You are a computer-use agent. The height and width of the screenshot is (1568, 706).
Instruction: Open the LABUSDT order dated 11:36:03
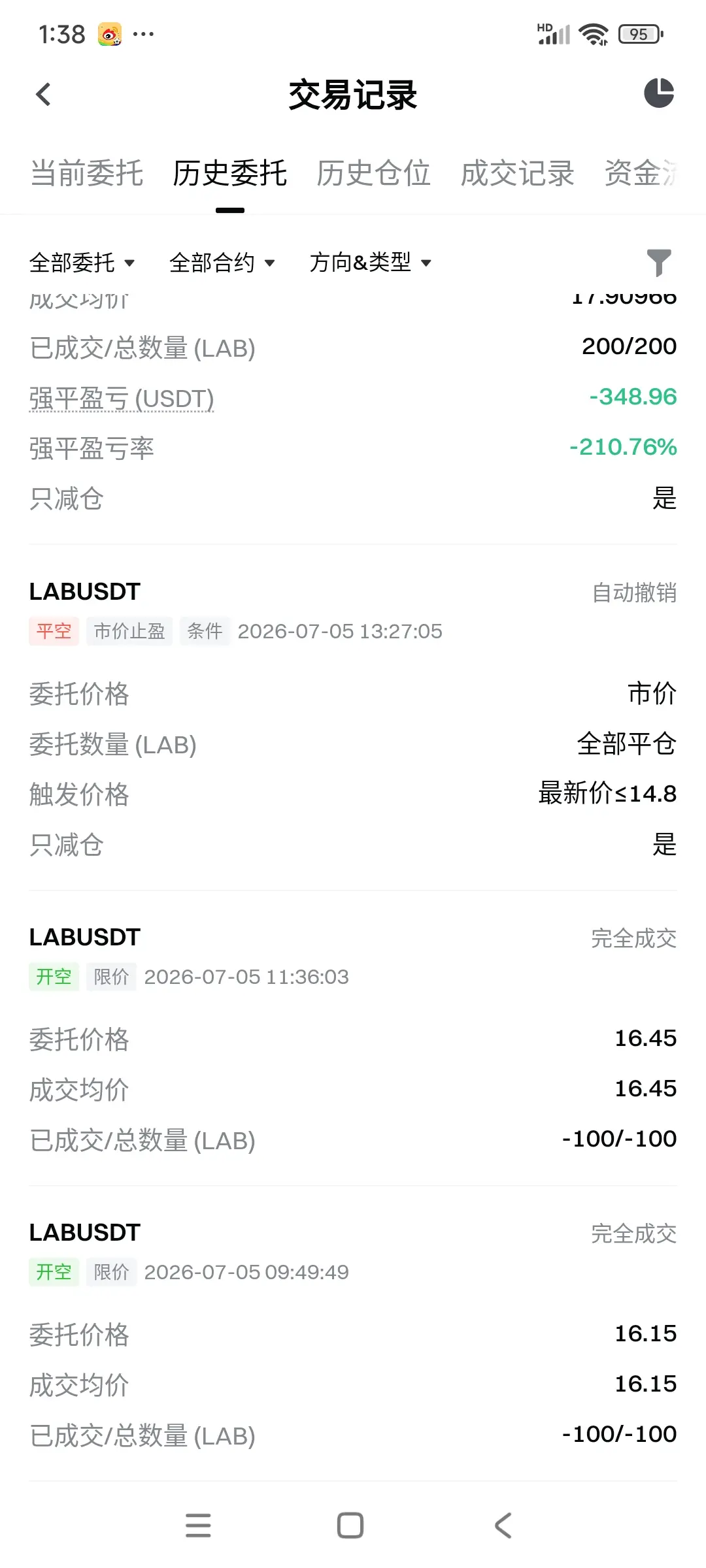[353, 1038]
